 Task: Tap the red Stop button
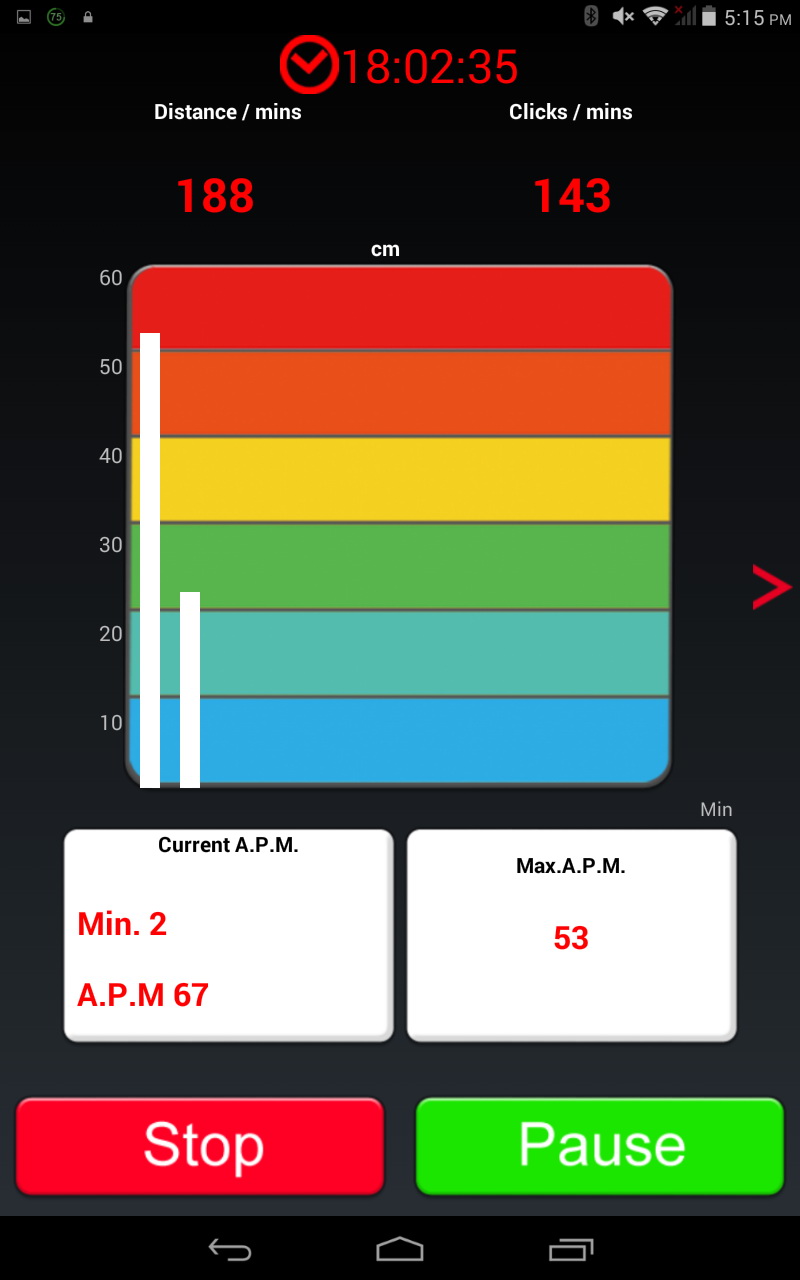coord(200,1146)
